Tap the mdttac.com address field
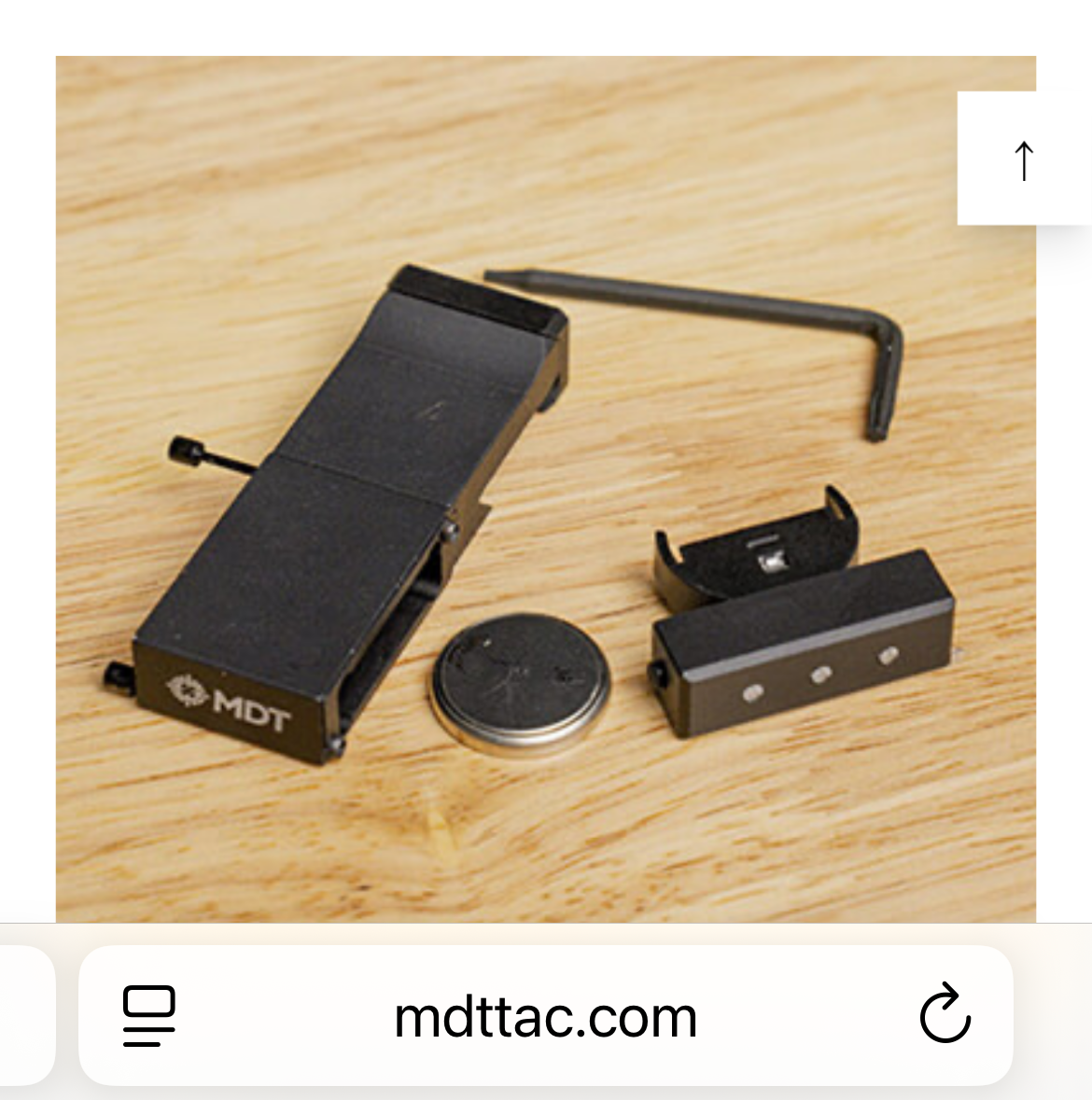The height and width of the screenshot is (1100, 1092). coord(545,1016)
